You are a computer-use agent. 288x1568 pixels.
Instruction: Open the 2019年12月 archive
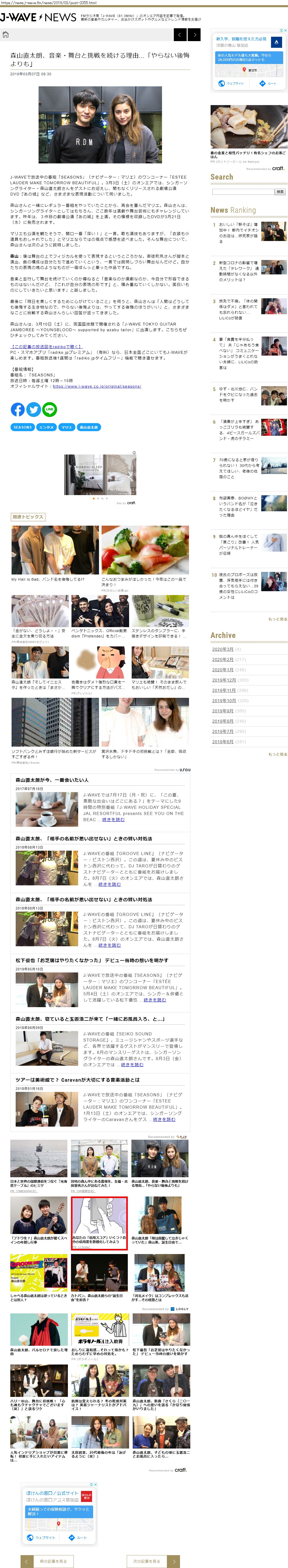tap(224, 680)
